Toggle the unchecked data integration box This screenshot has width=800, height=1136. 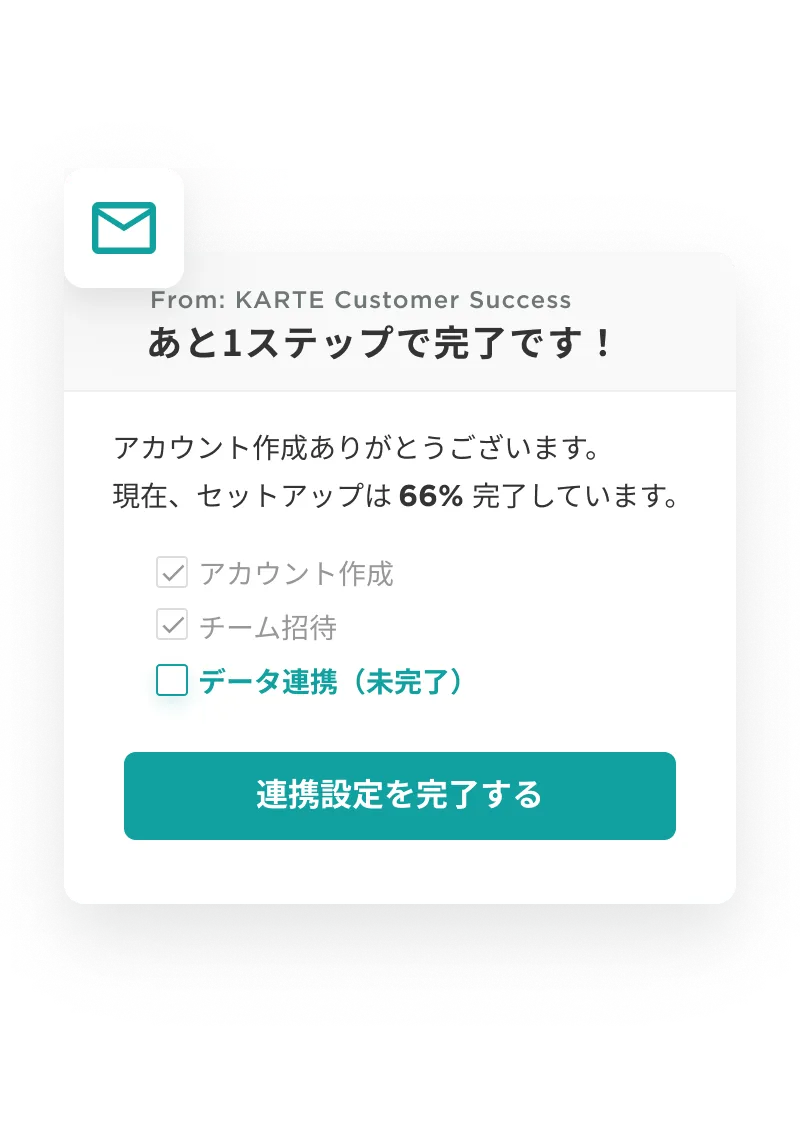[171, 681]
